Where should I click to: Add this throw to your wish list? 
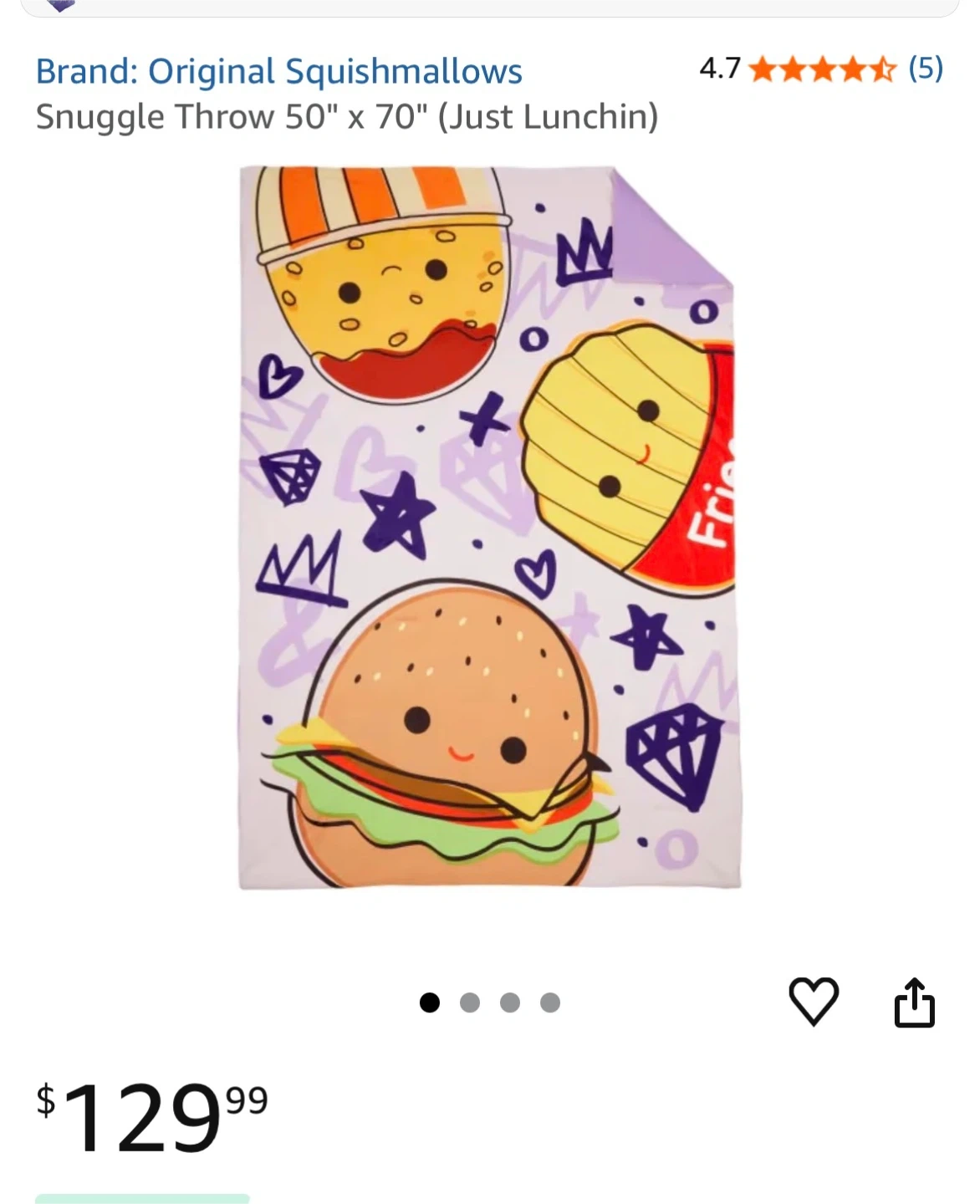pyautogui.click(x=814, y=1001)
